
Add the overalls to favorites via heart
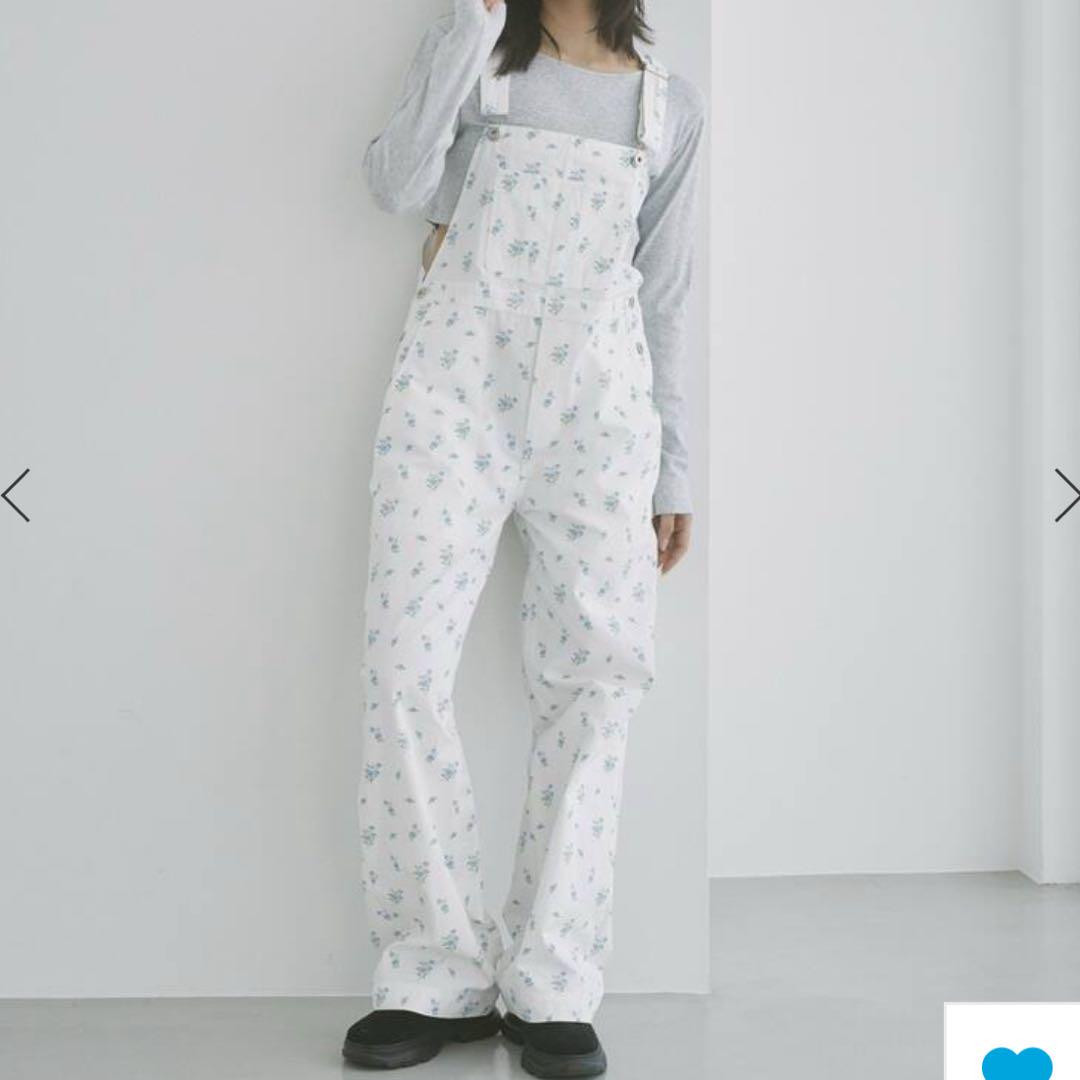[1016, 1059]
